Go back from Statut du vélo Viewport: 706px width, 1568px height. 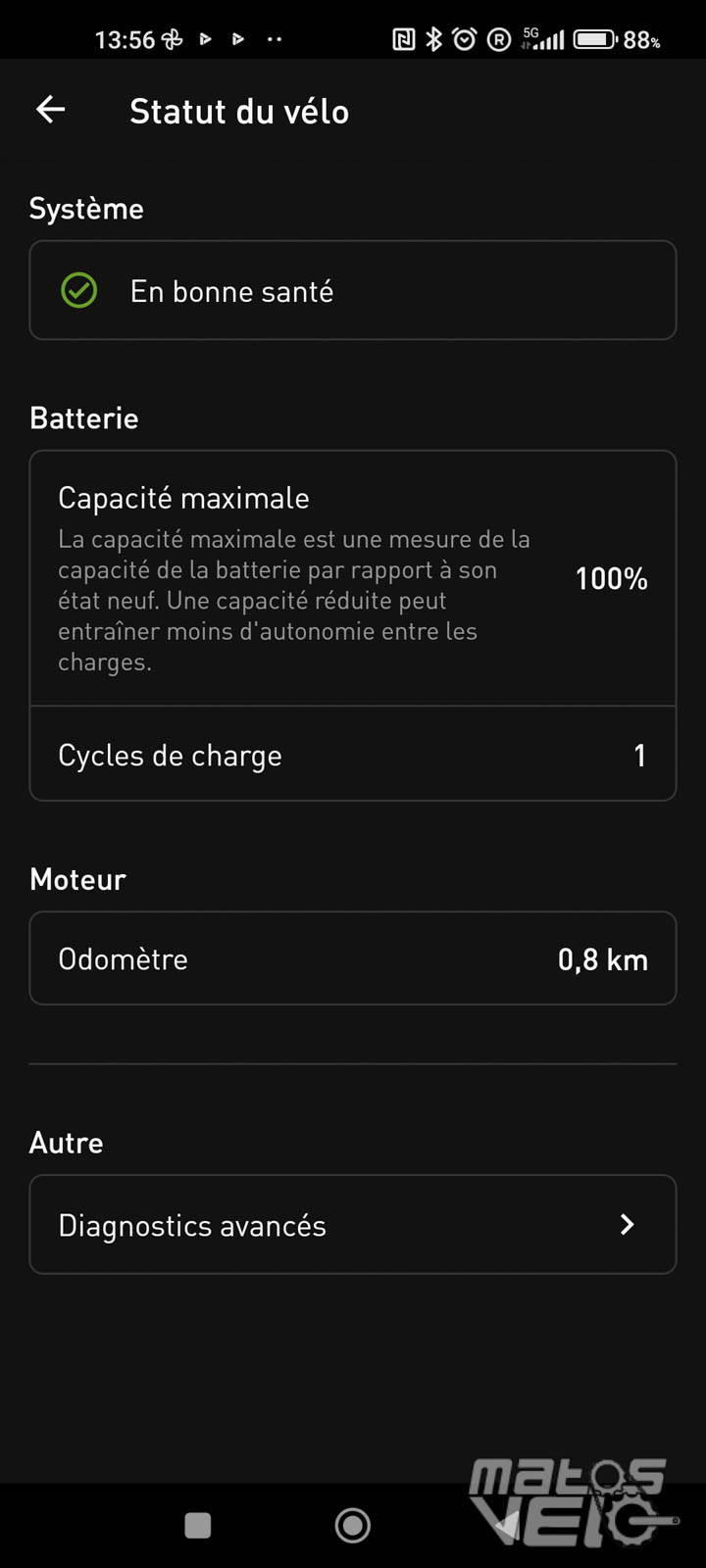tap(51, 110)
